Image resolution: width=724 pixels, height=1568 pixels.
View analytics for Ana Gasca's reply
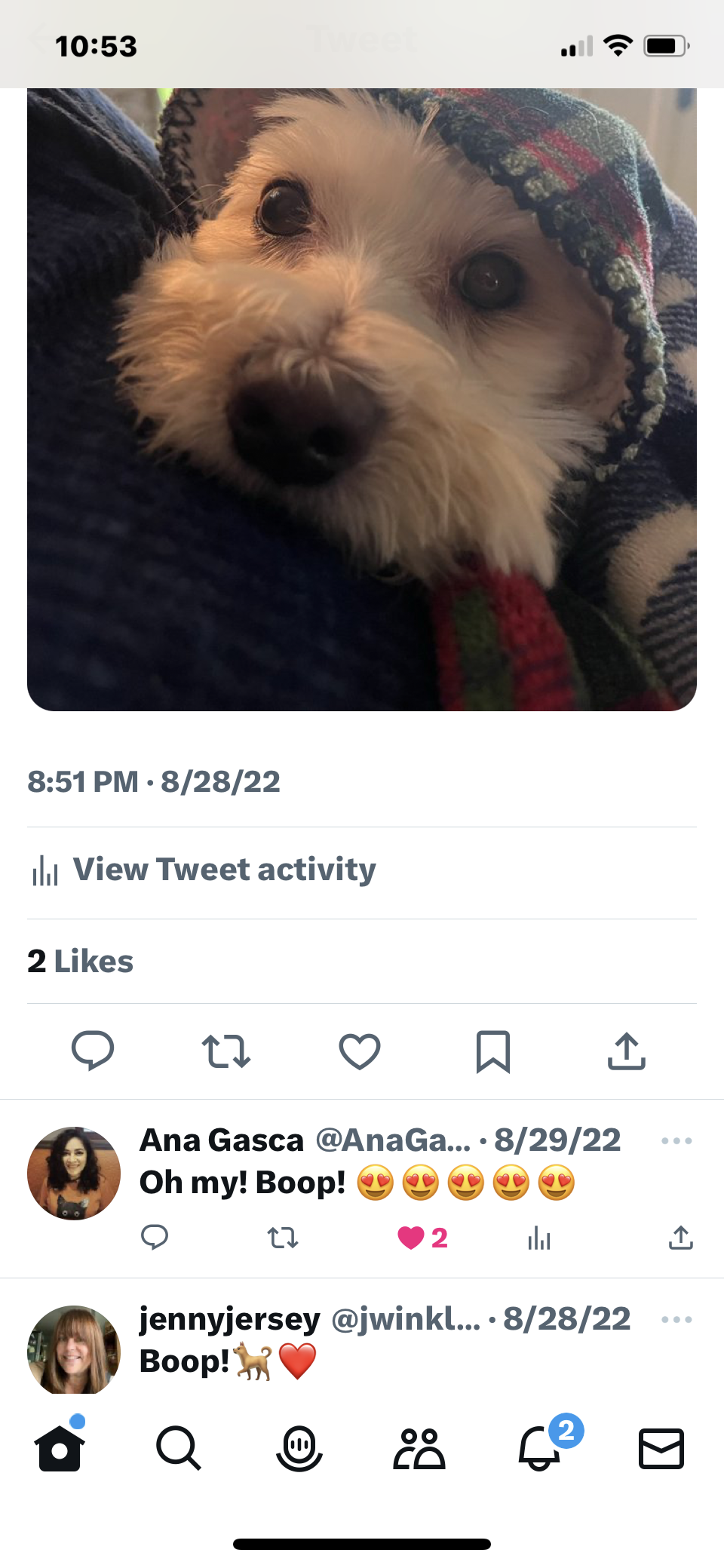click(539, 1238)
